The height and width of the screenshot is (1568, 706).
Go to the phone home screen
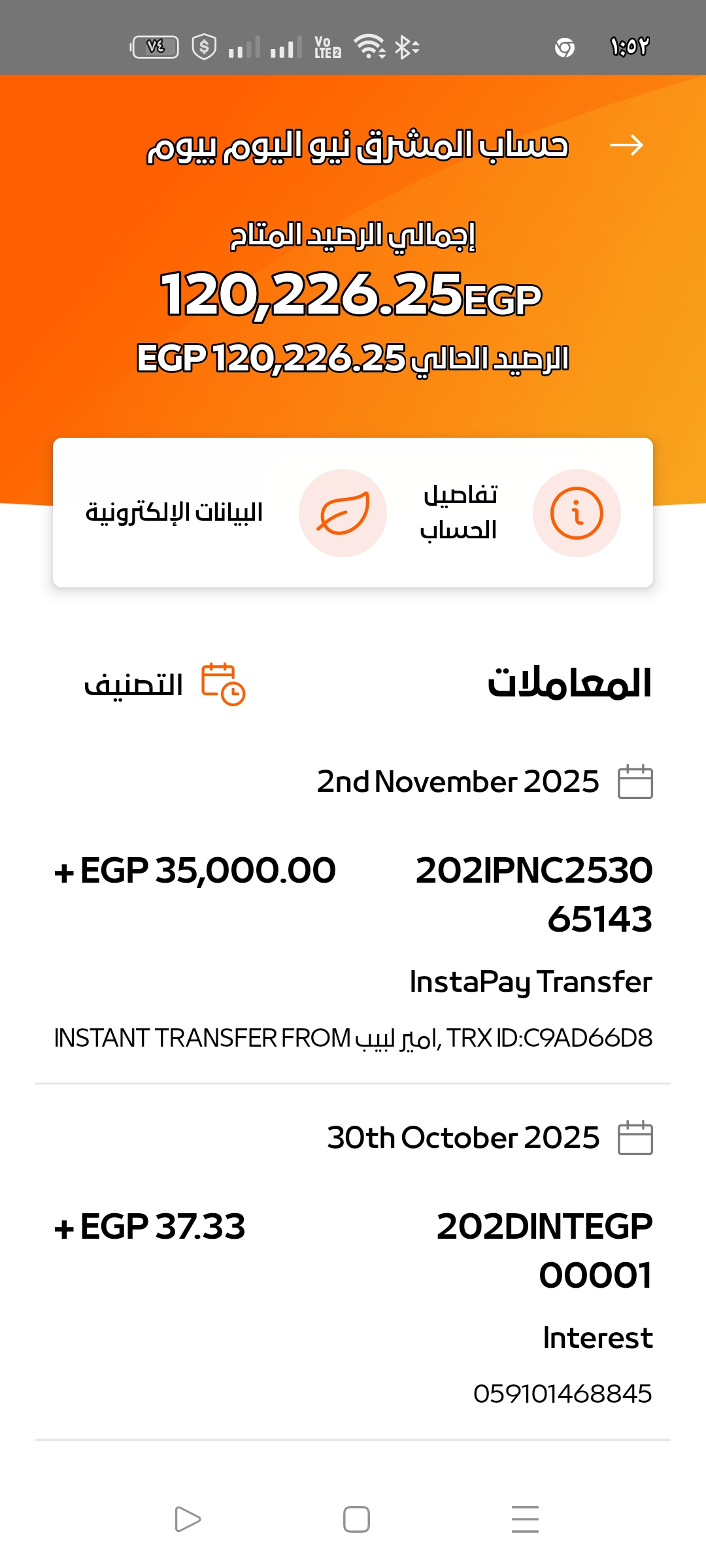pos(356,1519)
